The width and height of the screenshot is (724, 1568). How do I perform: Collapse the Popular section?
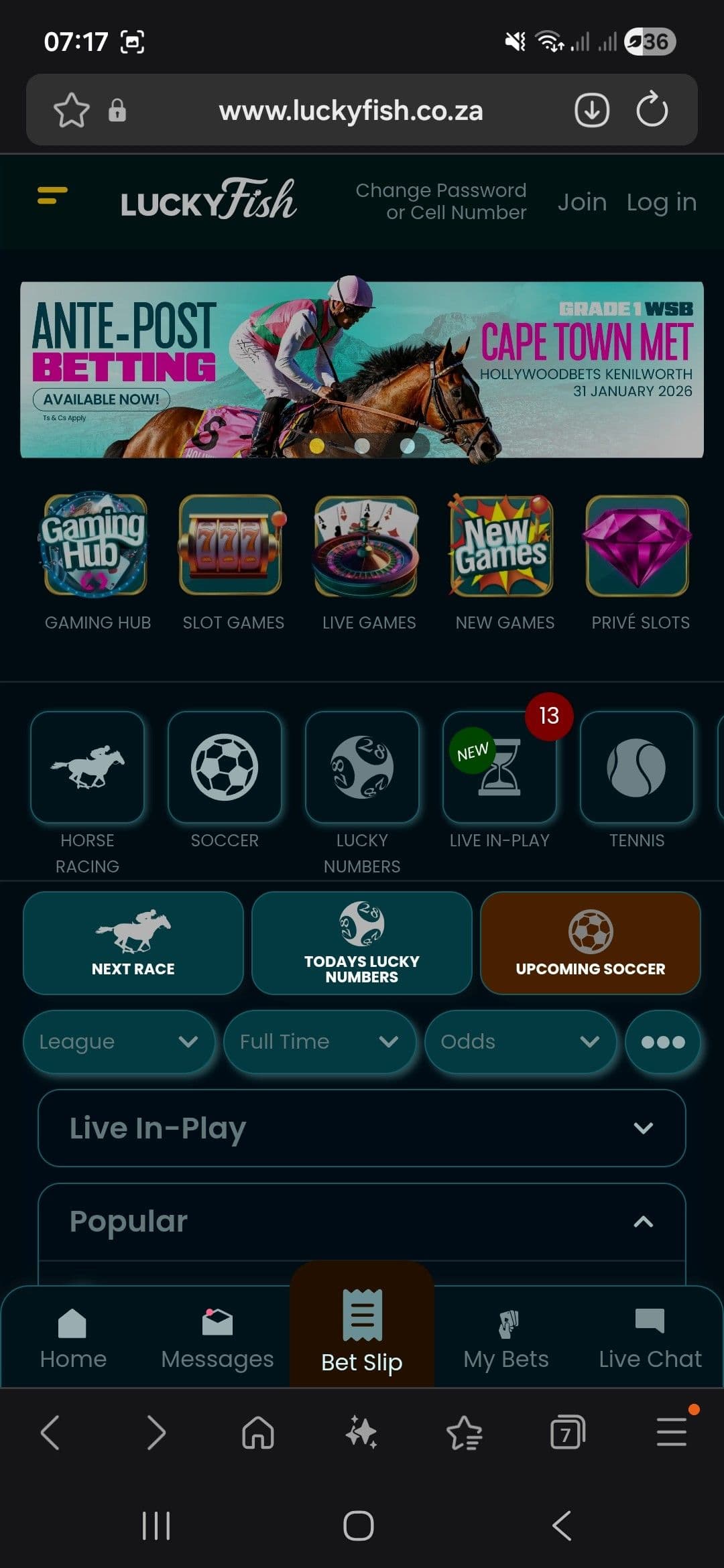(642, 1222)
